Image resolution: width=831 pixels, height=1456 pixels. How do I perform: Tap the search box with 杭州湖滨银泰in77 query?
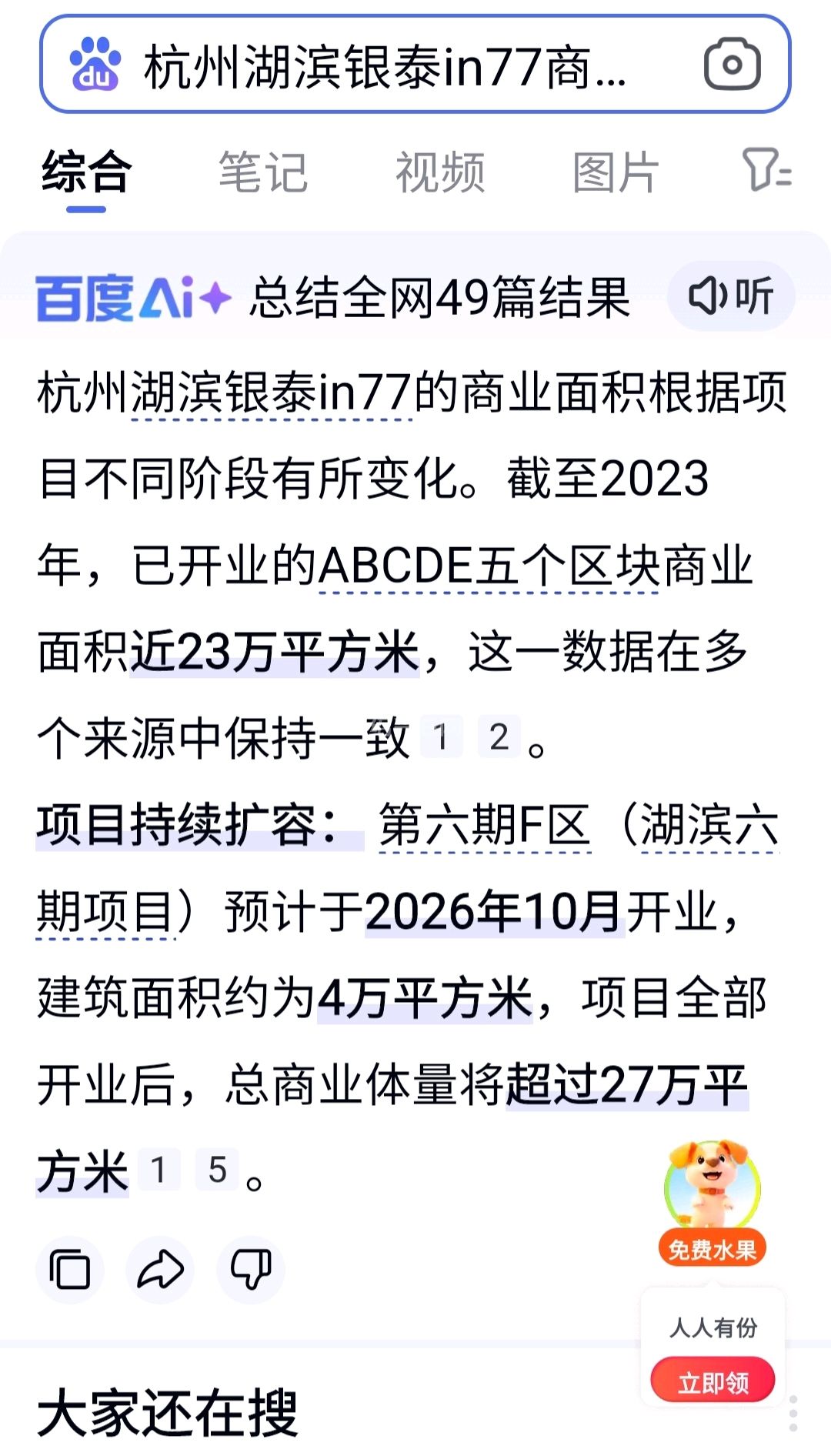385,66
